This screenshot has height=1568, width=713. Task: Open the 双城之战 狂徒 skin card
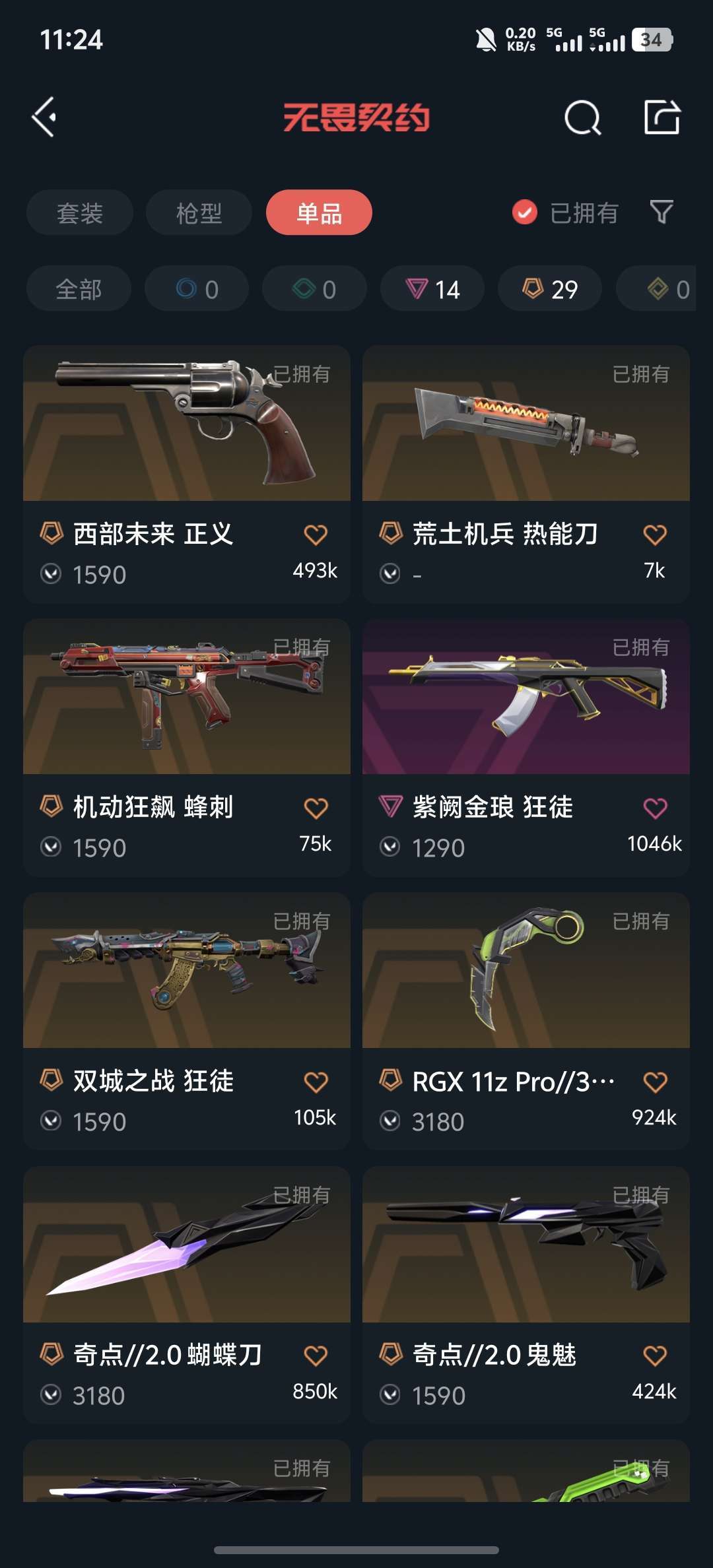187,1022
